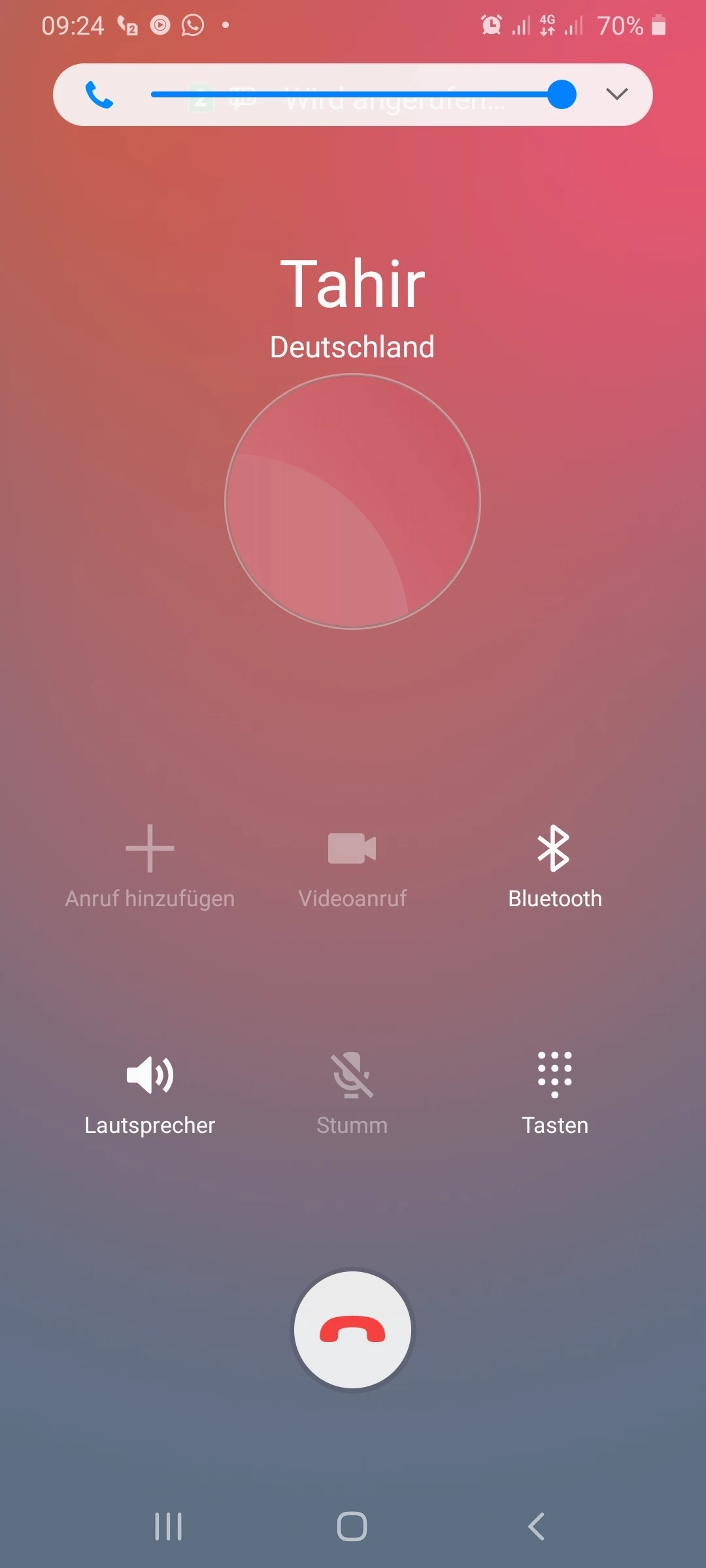706x1568 pixels.
Task: Go back with the navigation arrow
Action: coord(536,1527)
